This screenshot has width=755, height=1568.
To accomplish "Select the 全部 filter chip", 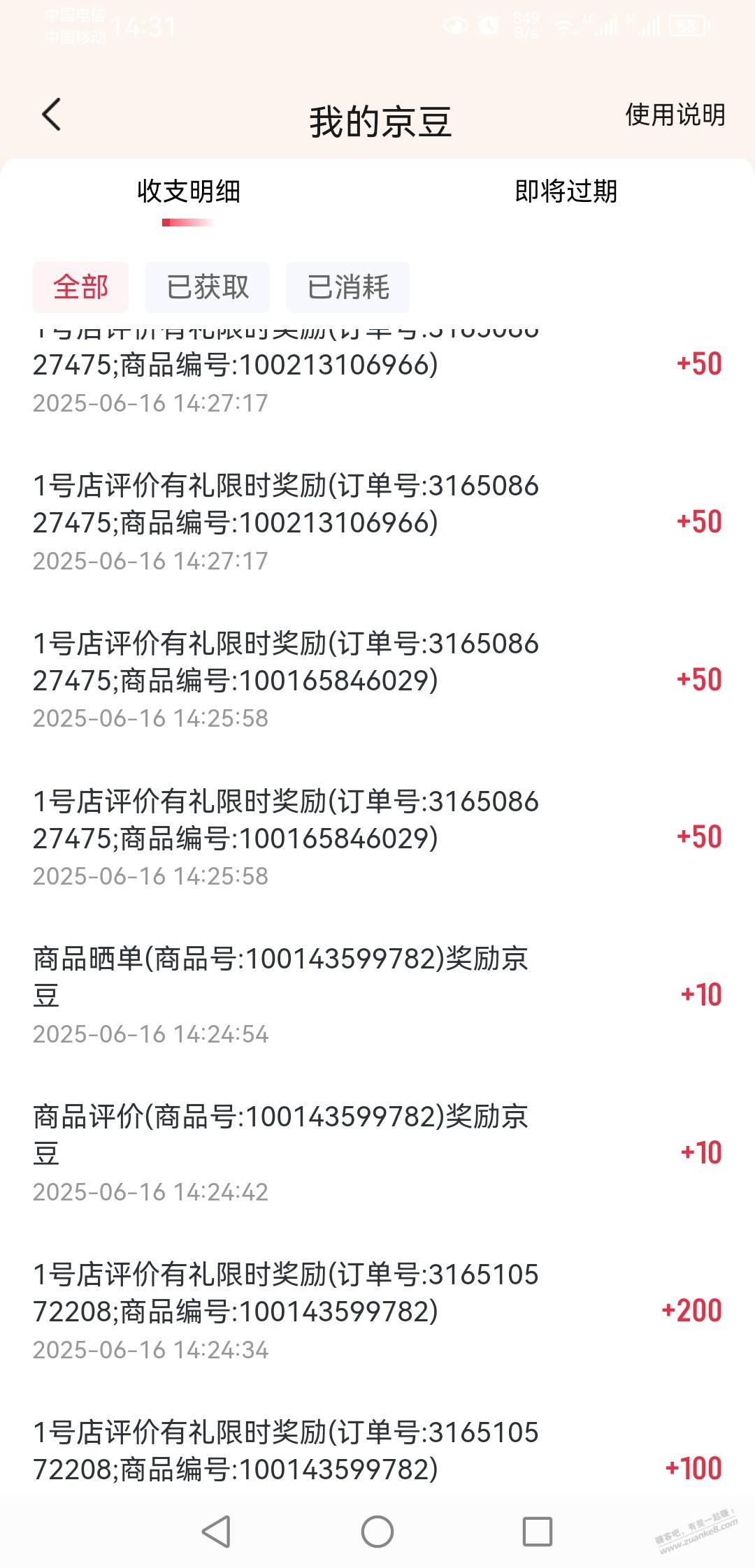I will pyautogui.click(x=80, y=287).
